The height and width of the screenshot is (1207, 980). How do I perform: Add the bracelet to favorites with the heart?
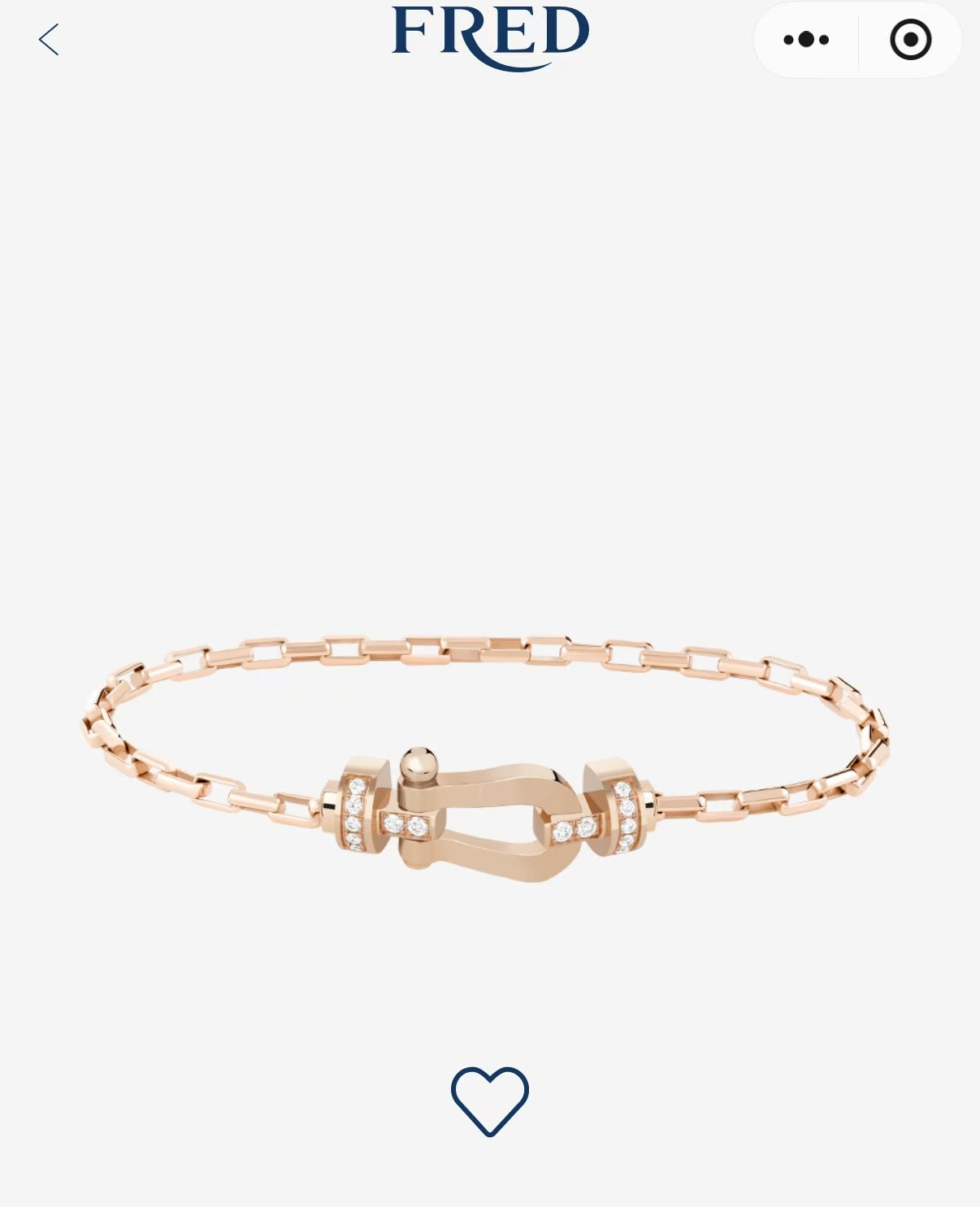pyautogui.click(x=489, y=1101)
